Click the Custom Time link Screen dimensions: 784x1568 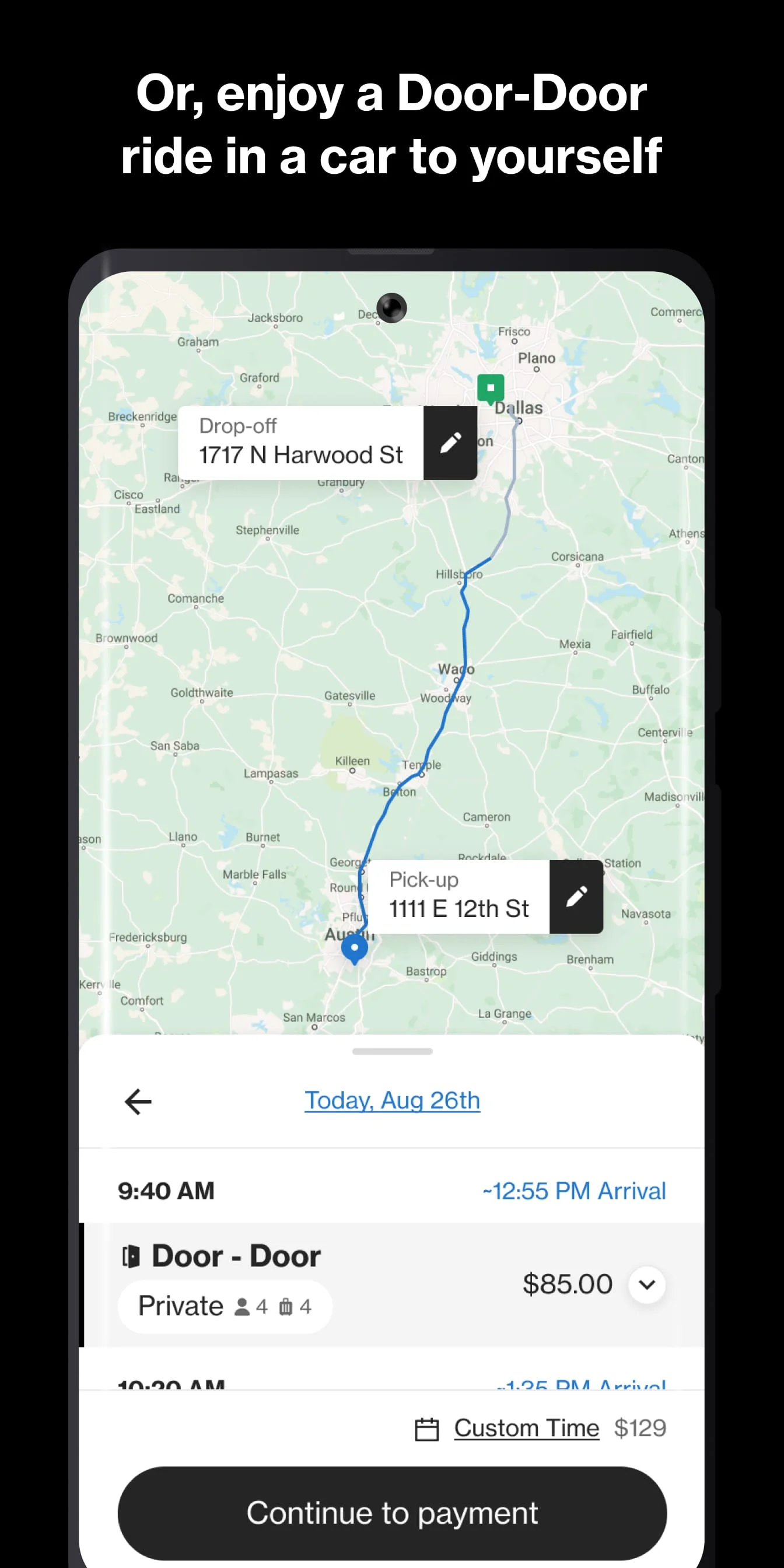tap(526, 1428)
